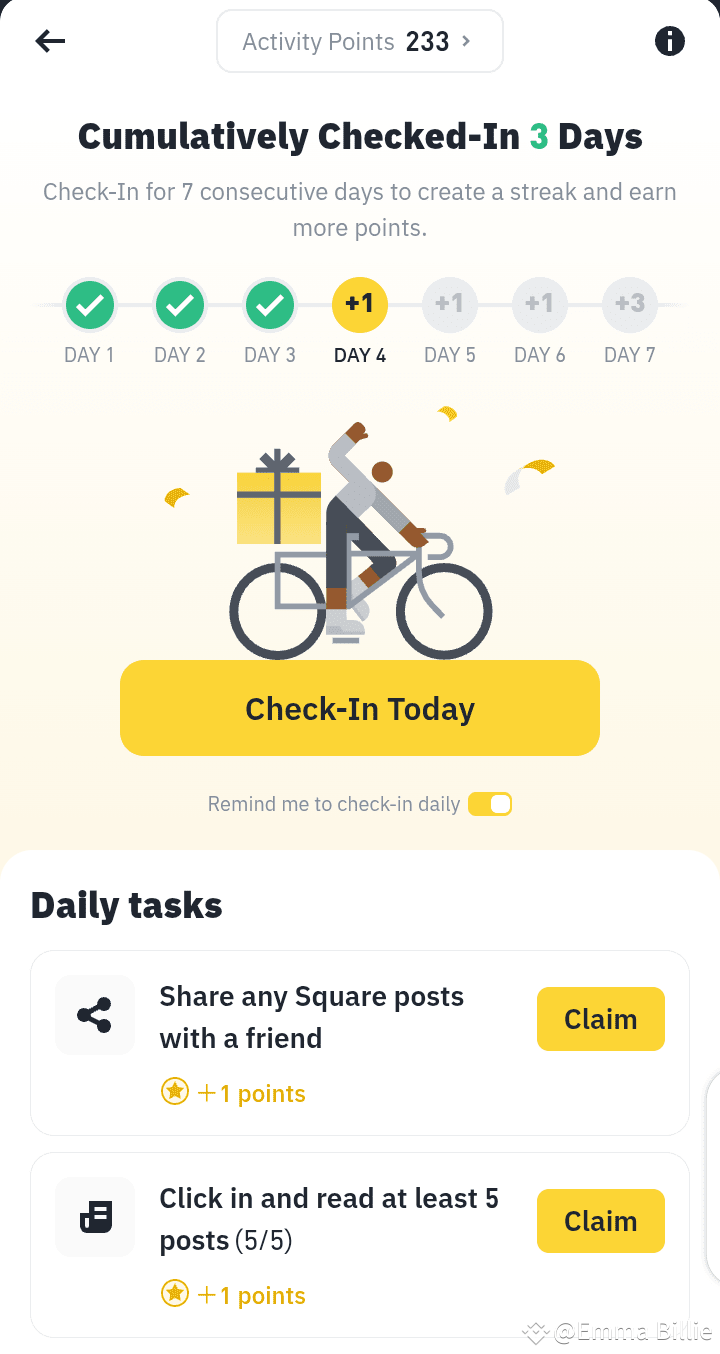
Task: Click the Day 5 +1 badge
Action: coord(450,305)
